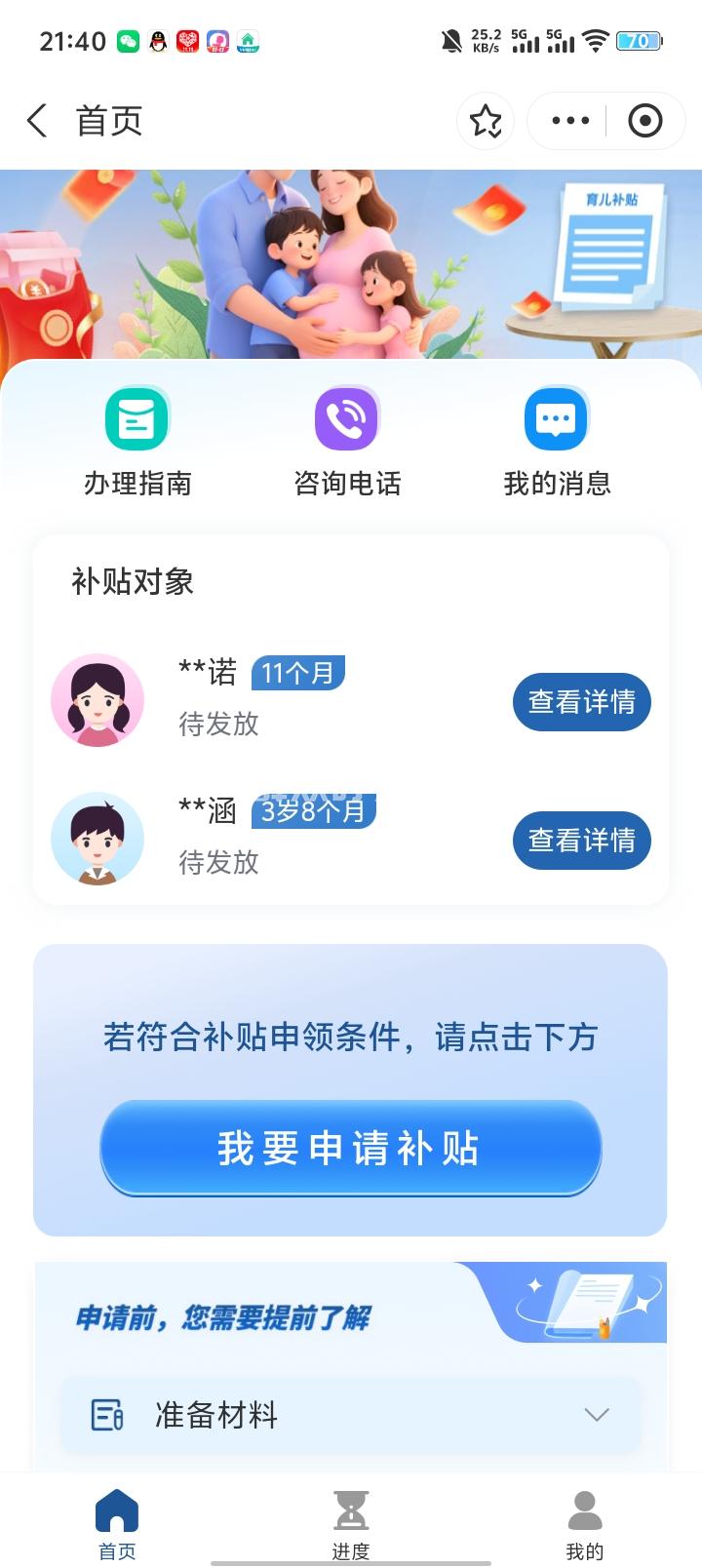Switch to the 我的 tab

click(x=585, y=1524)
